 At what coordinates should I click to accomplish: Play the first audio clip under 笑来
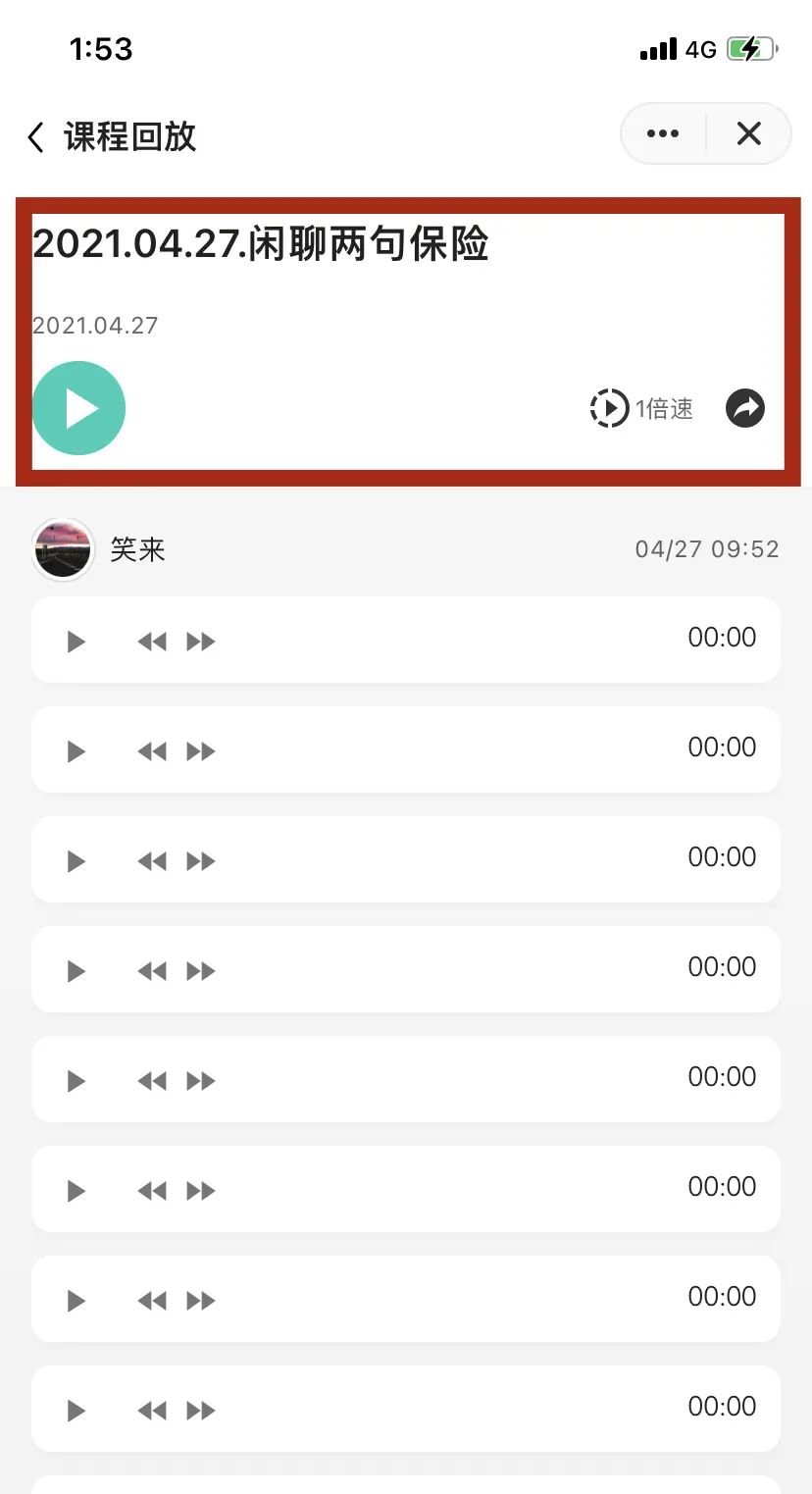click(x=76, y=642)
